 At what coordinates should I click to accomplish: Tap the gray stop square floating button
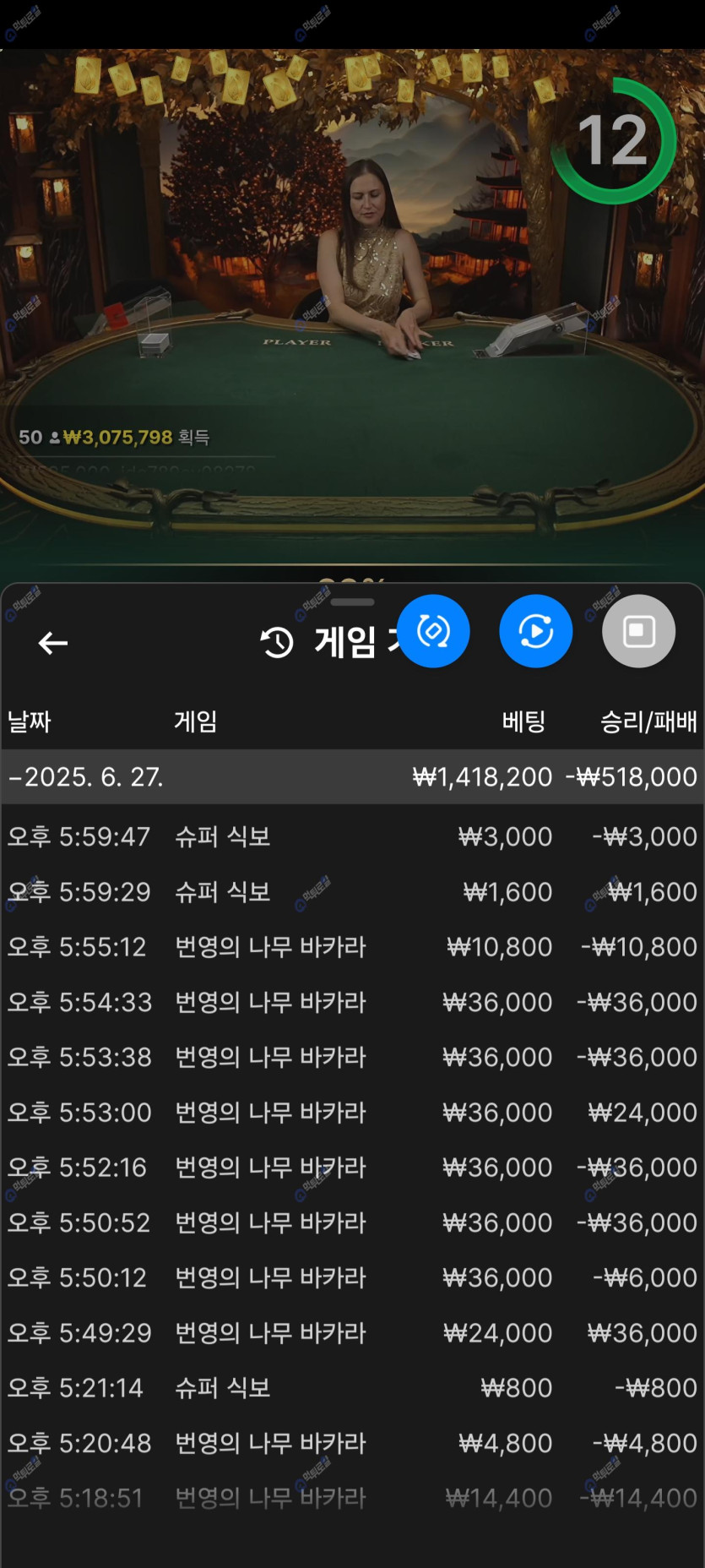(638, 631)
